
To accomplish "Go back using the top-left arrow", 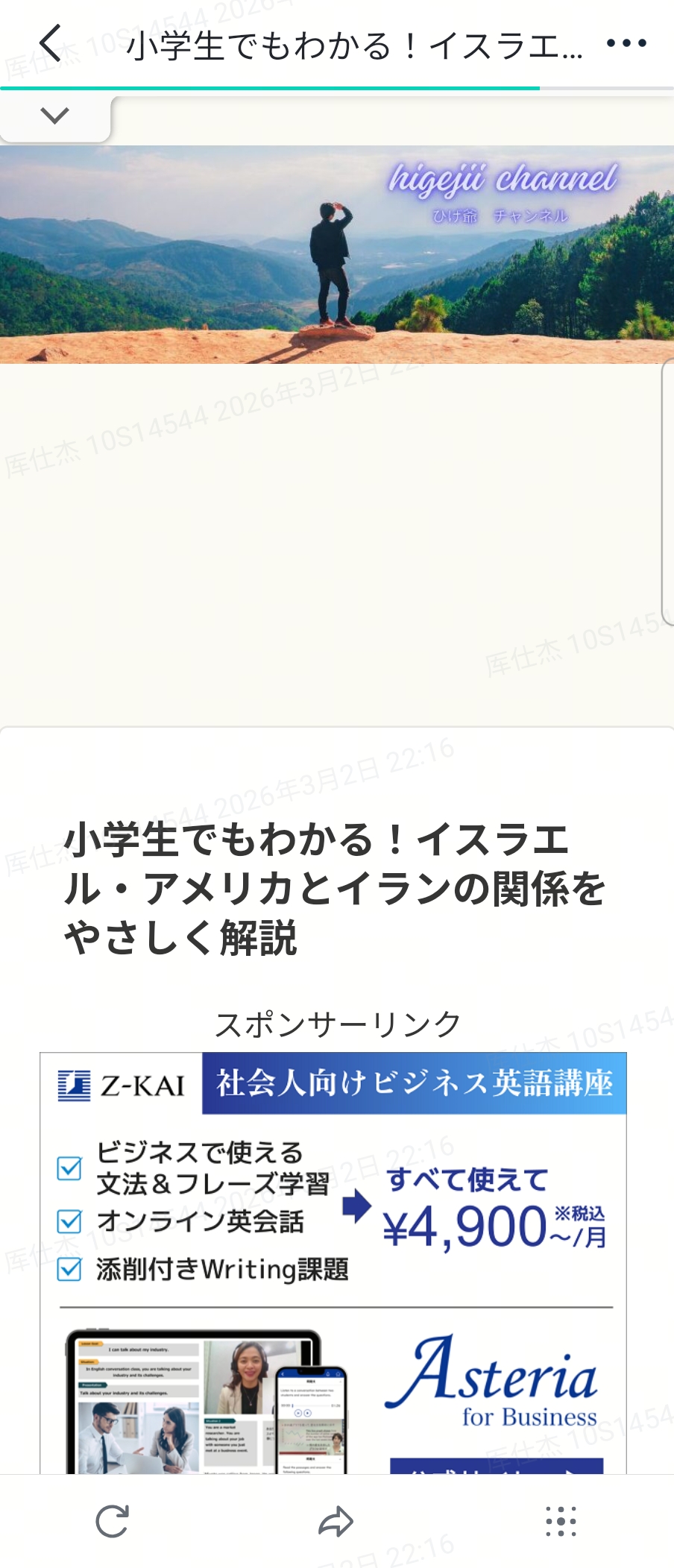I will [51, 43].
